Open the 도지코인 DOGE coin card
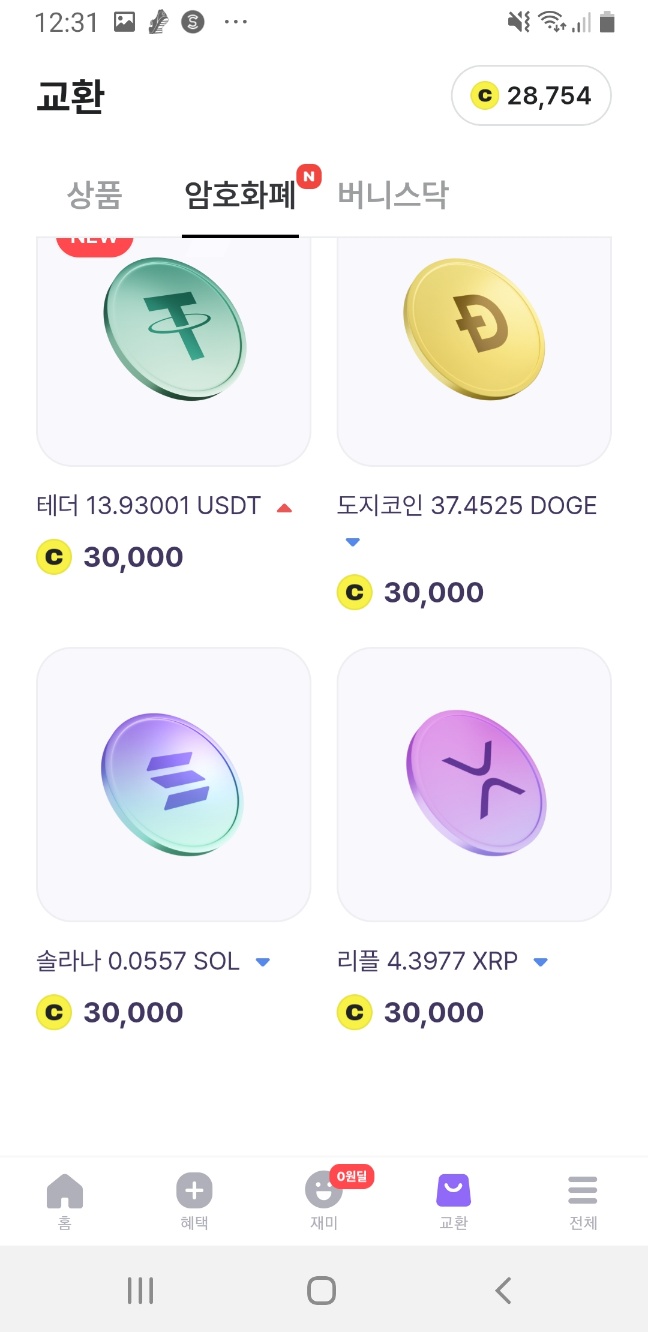 click(474, 350)
